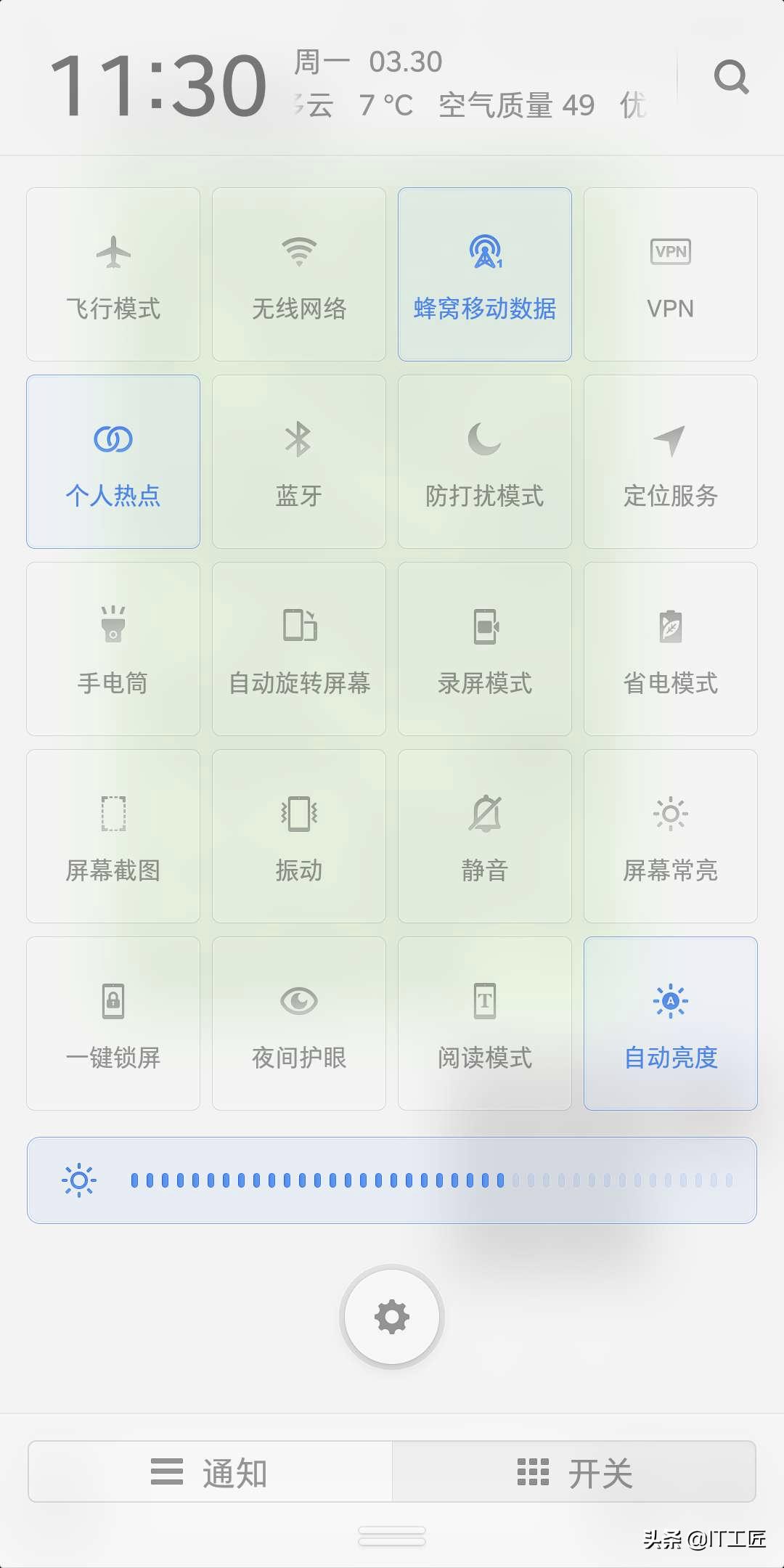
Task: Switch to the 通知 (Notifications) tab
Action: 211,1472
